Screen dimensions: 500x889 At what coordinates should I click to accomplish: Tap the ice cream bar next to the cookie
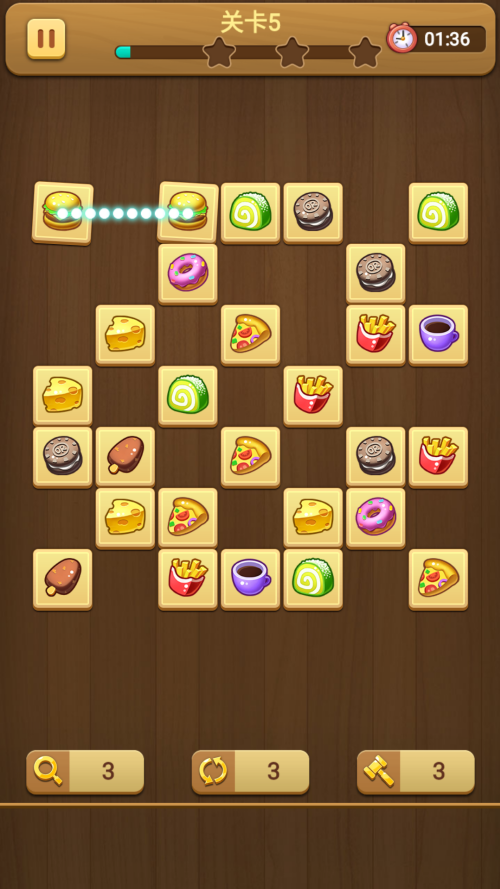coord(125,457)
